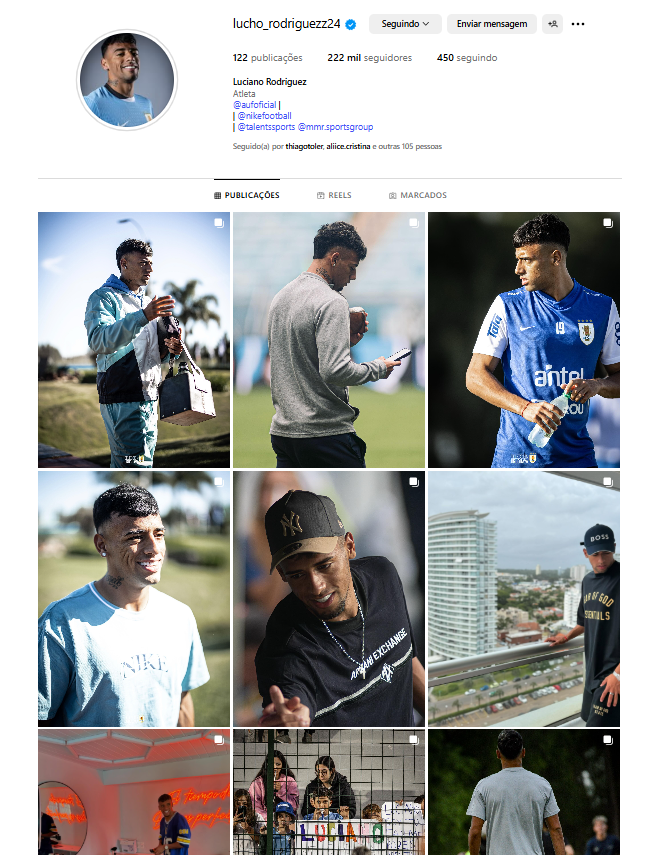Screen dimensions: 665x855
Task: Open the 222 mil seguidores list
Action: click(x=369, y=58)
